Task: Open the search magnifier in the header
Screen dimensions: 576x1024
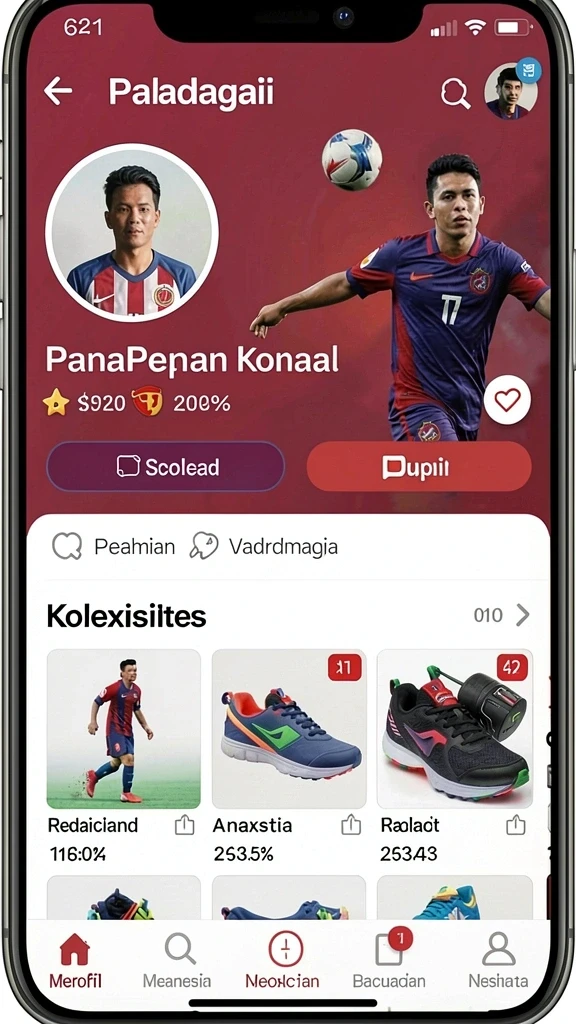Action: click(455, 93)
